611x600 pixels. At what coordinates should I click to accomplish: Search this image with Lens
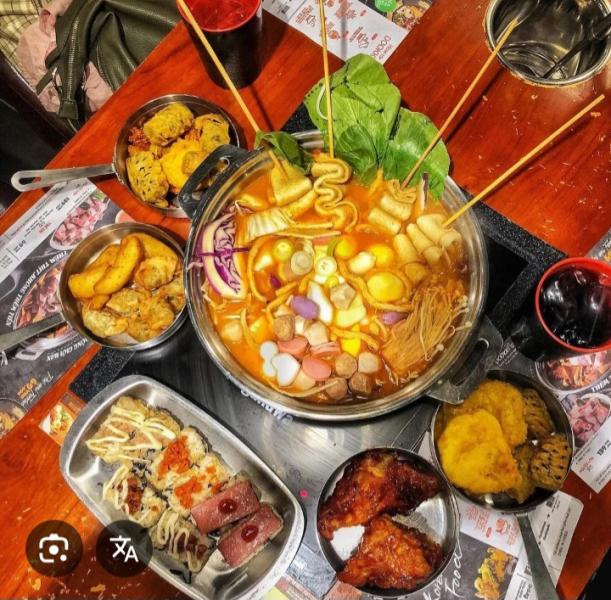(x=54, y=548)
